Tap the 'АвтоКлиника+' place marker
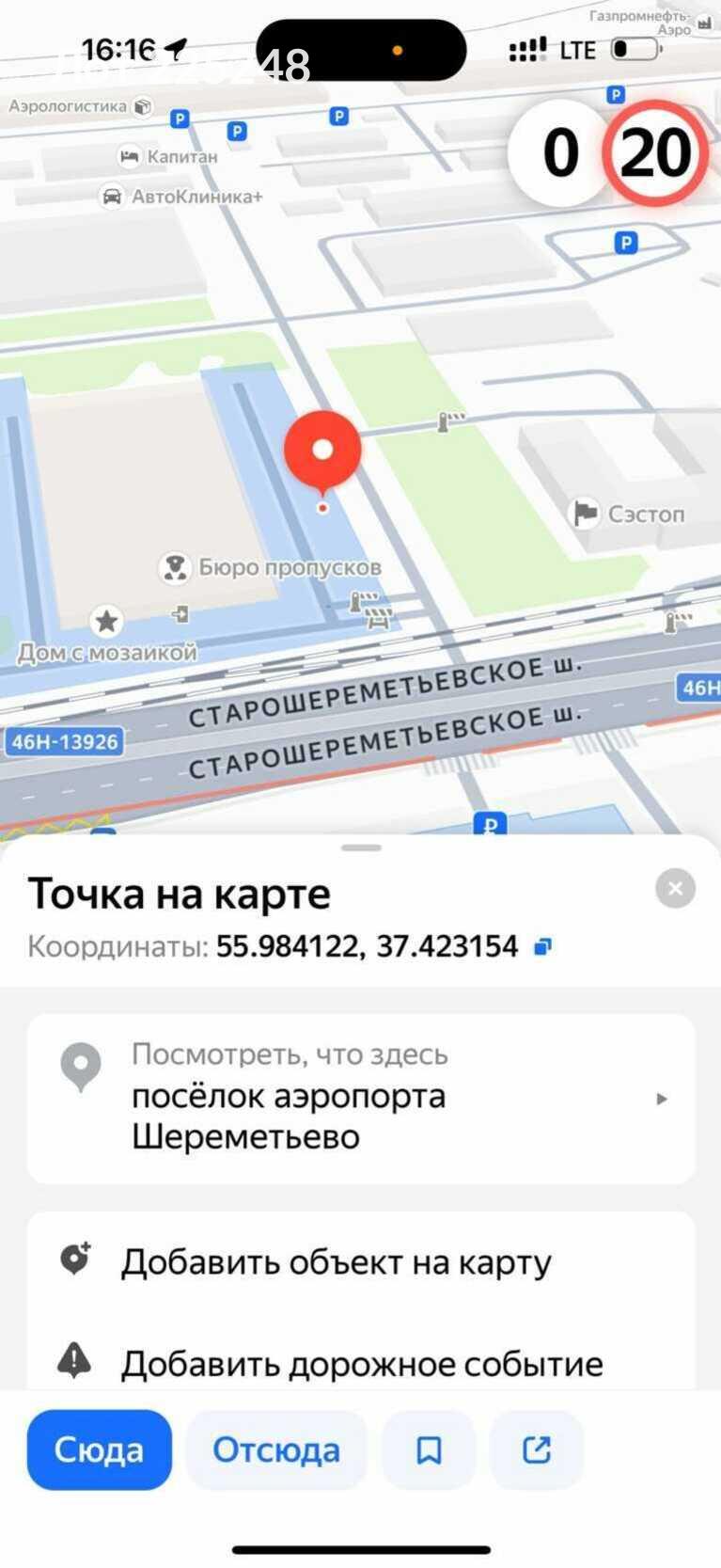 tap(112, 197)
